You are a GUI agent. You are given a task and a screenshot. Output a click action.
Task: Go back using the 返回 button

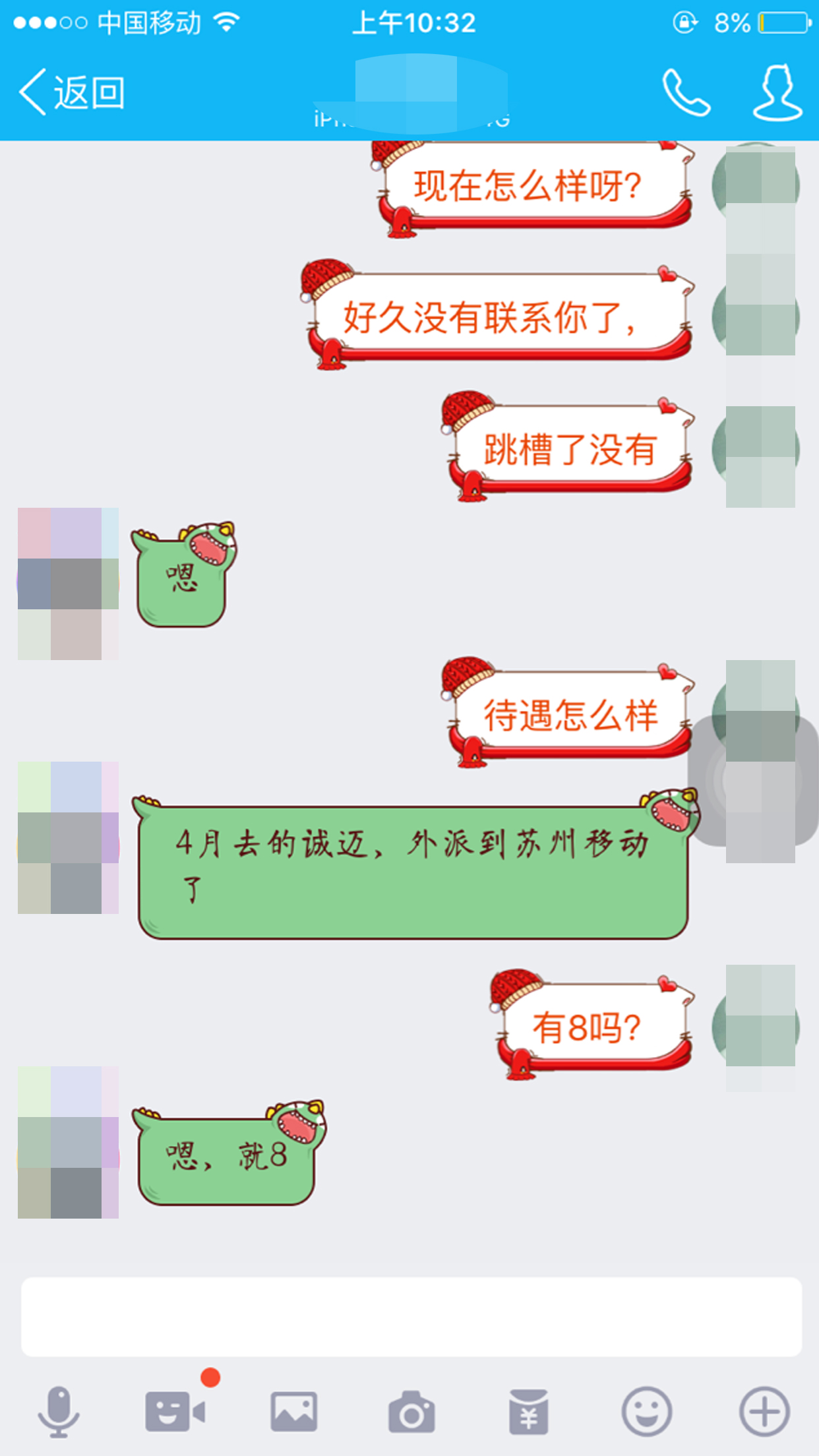73,92
